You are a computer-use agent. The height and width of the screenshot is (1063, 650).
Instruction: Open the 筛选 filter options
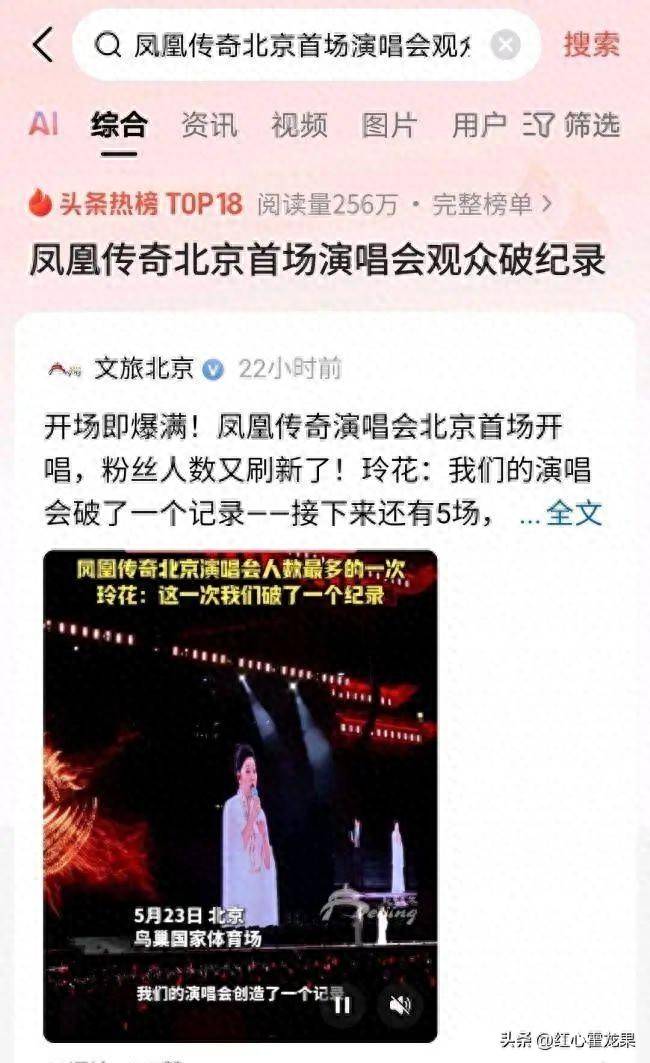click(x=575, y=125)
